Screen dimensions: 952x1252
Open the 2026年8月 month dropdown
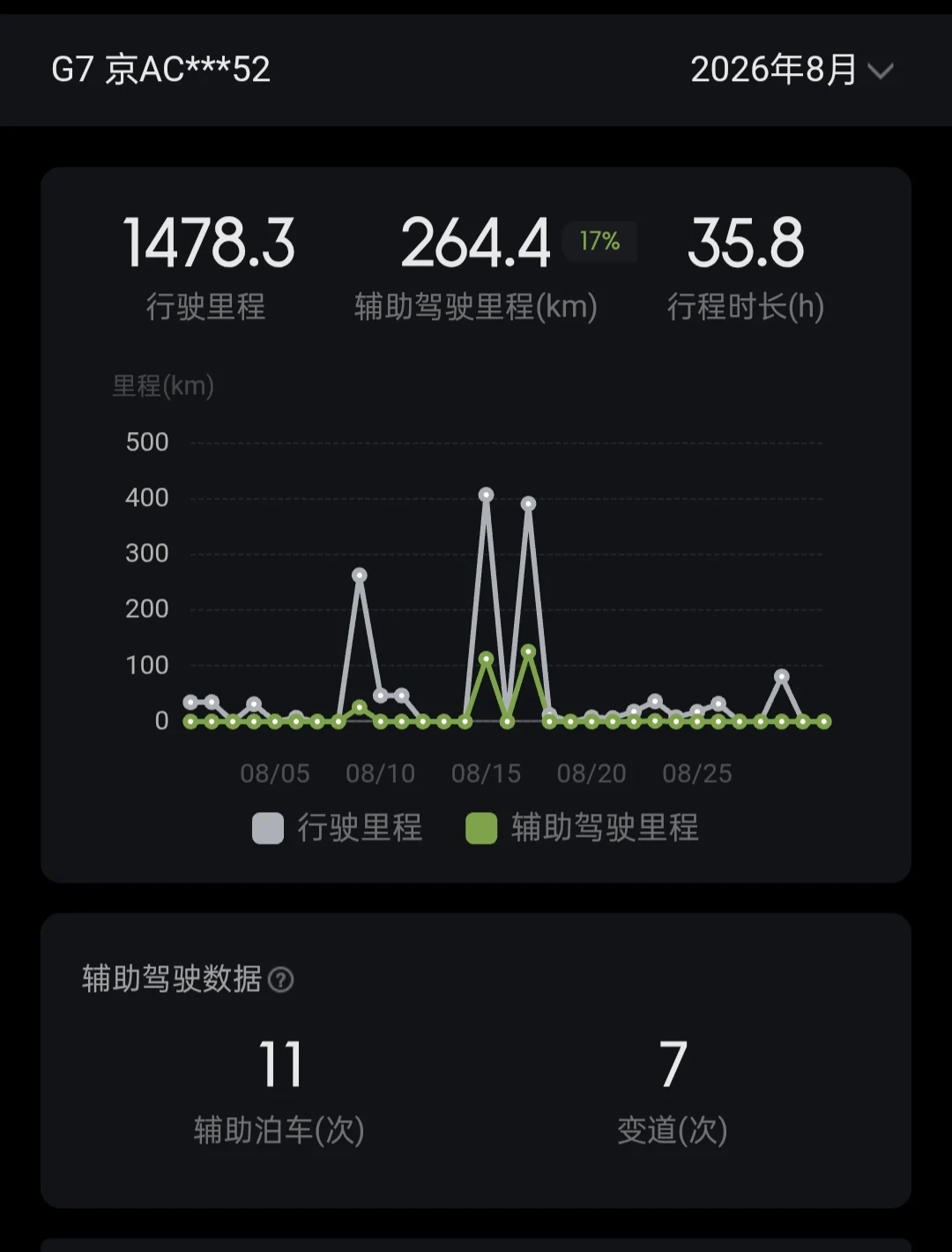pyautogui.click(x=792, y=70)
